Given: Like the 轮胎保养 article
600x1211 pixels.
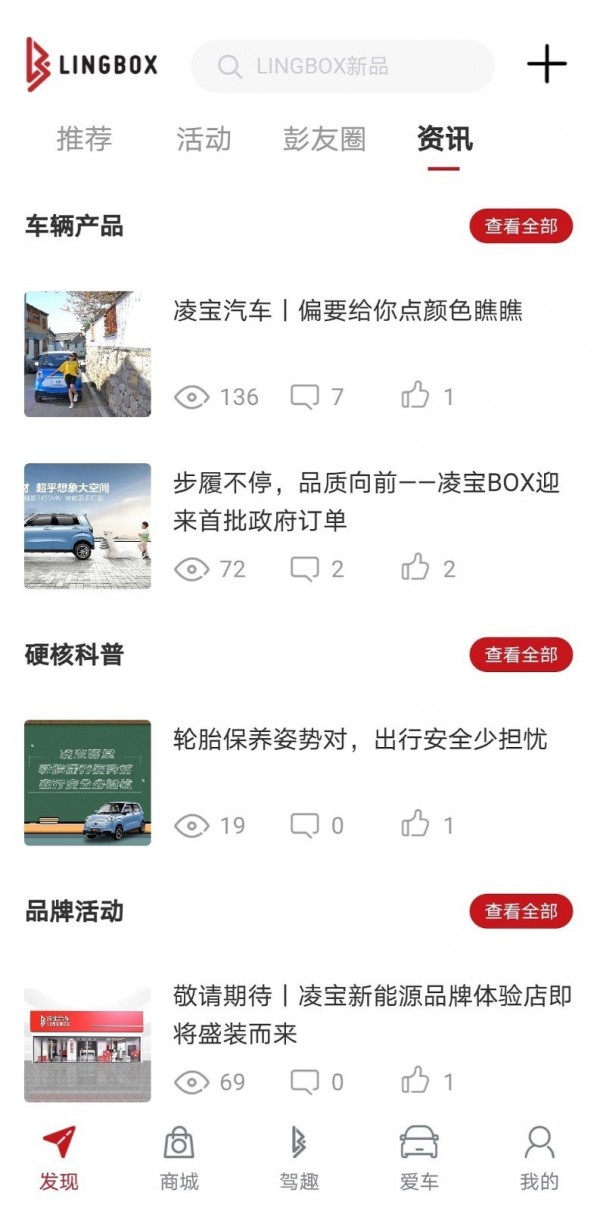Looking at the screenshot, I should 416,825.
